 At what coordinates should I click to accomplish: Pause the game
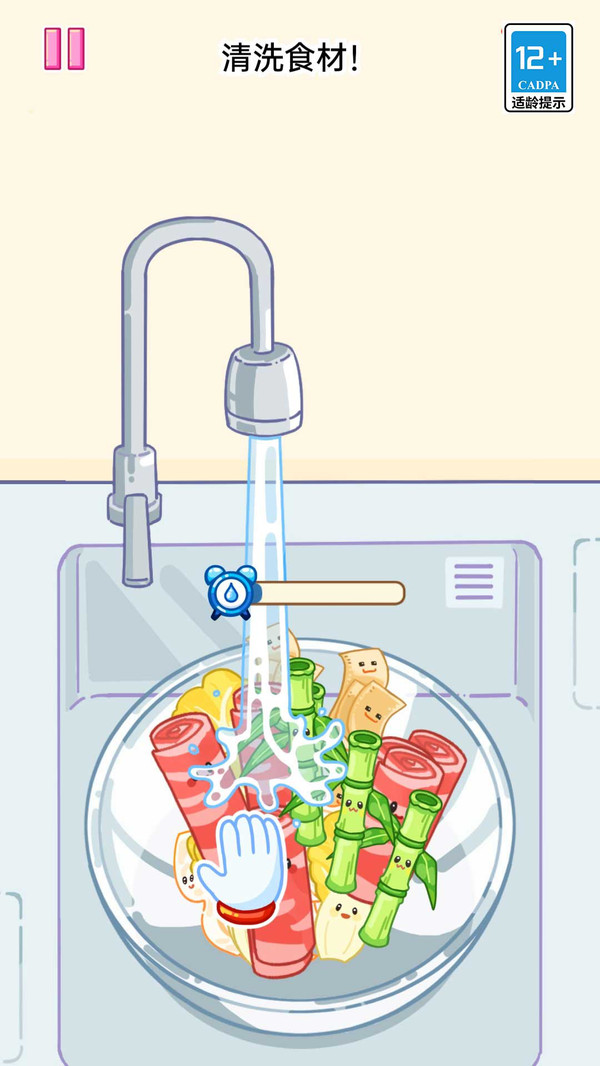point(65,49)
